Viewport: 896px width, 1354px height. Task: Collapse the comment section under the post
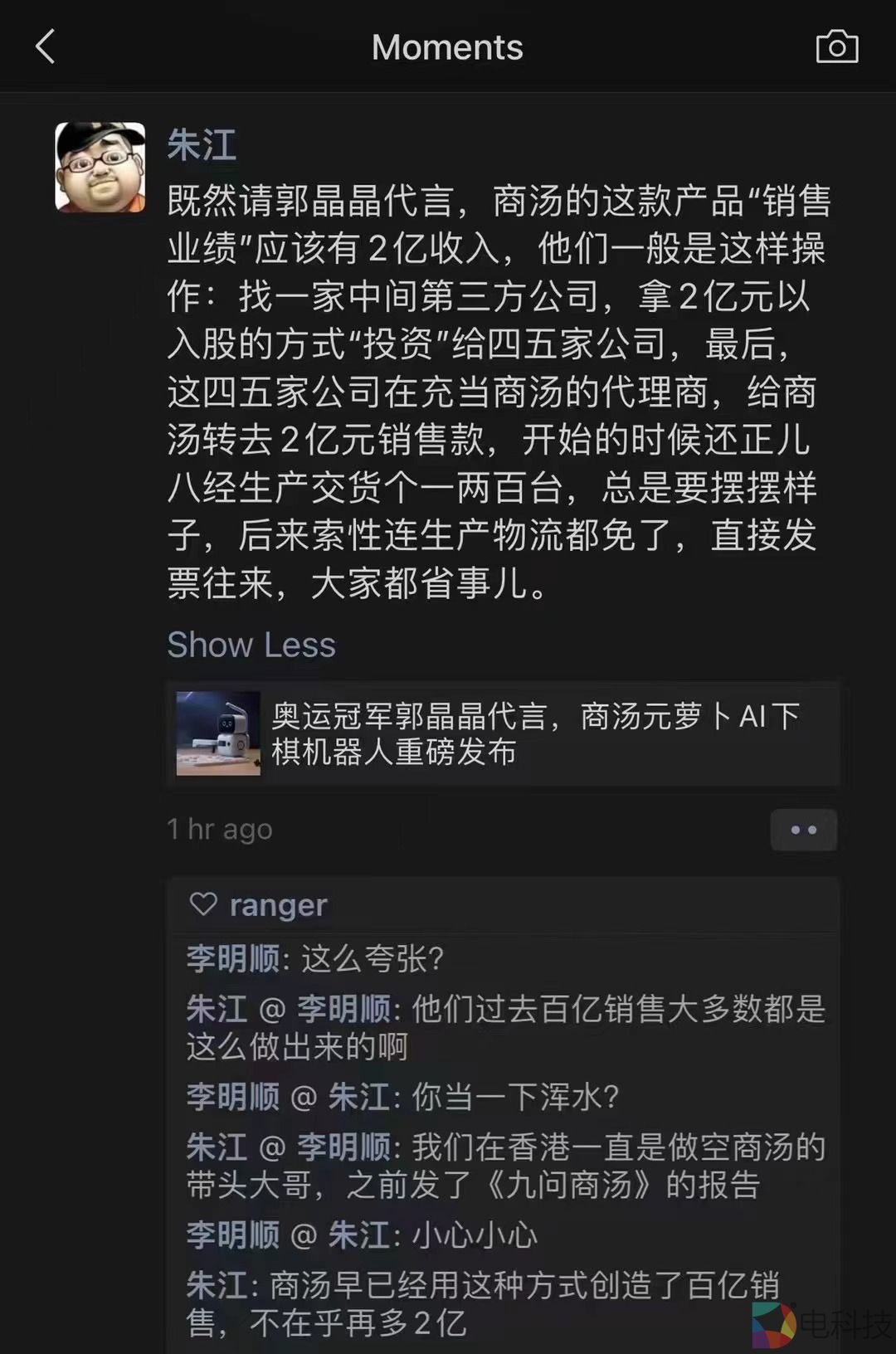point(801,830)
